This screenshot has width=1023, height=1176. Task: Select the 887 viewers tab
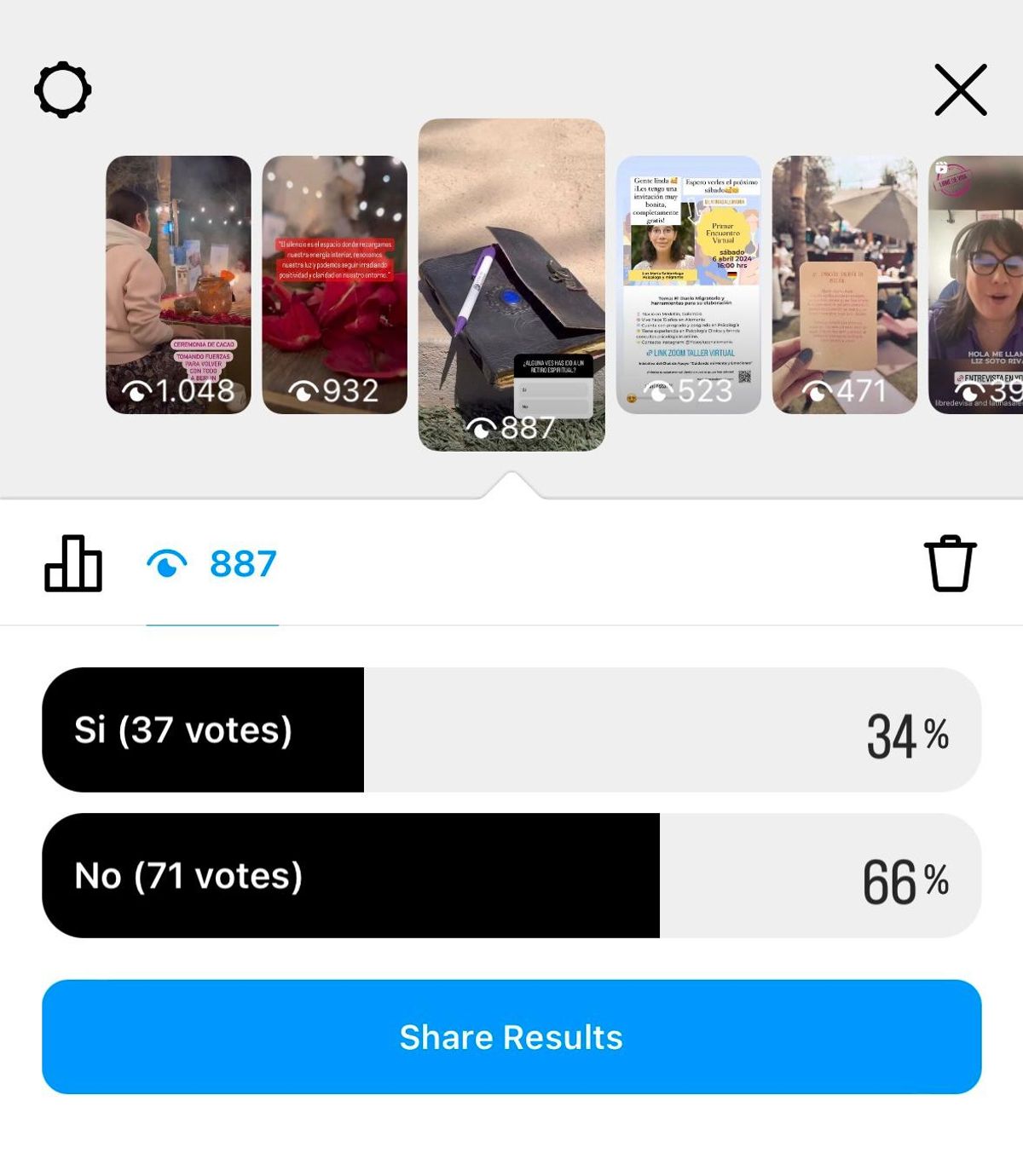pyautogui.click(x=212, y=563)
